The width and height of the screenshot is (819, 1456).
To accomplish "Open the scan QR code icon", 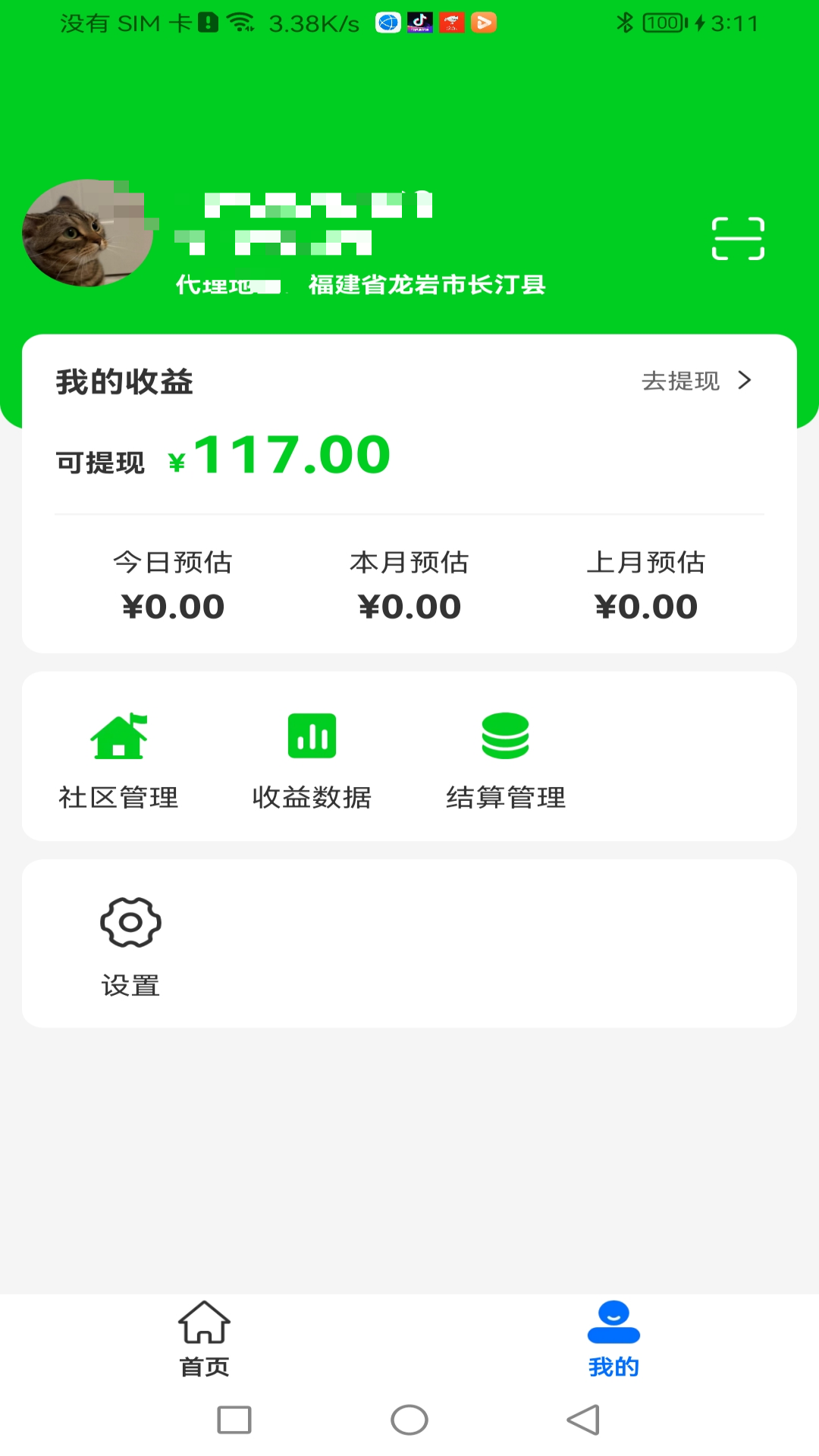I will click(736, 237).
